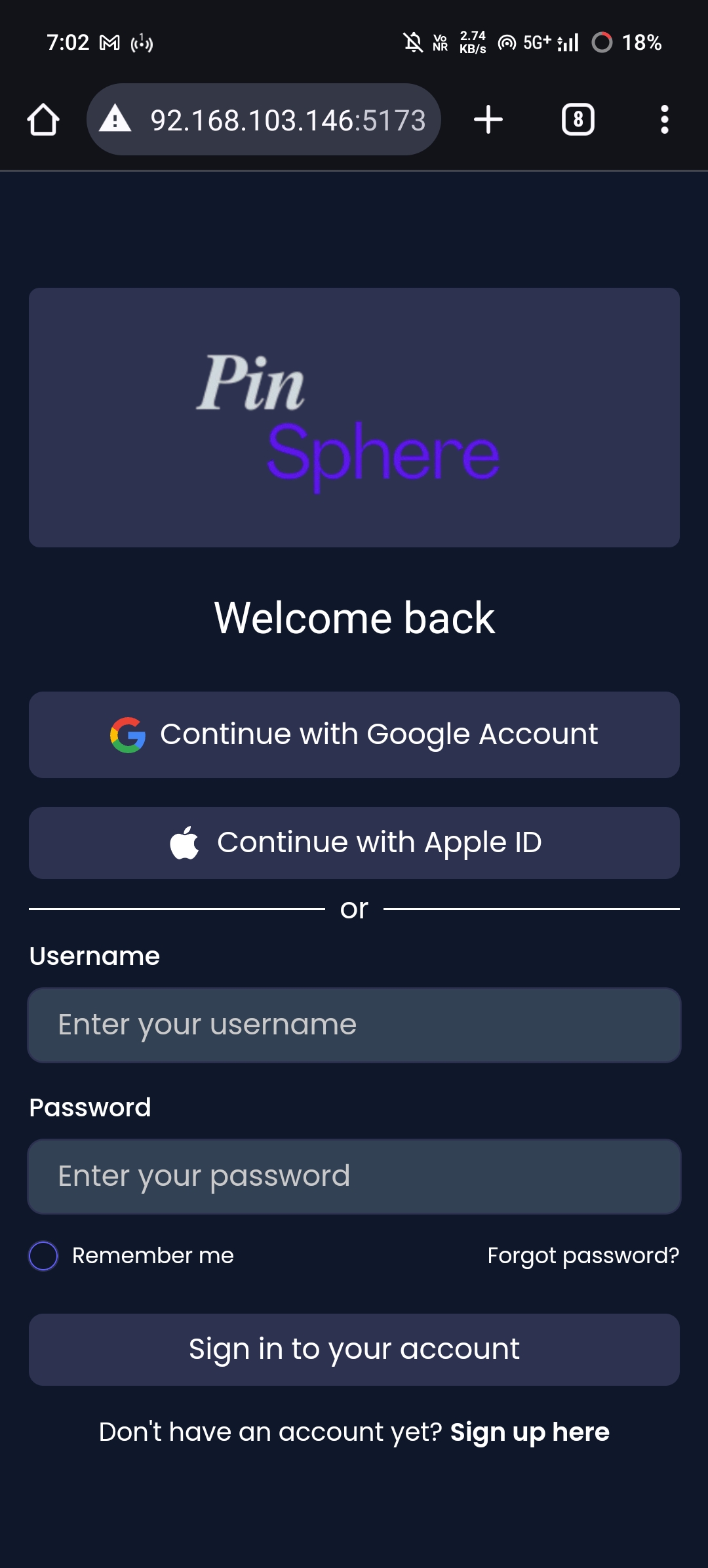Open a new browser tab
Screen dimensions: 708x1568
[x=488, y=120]
